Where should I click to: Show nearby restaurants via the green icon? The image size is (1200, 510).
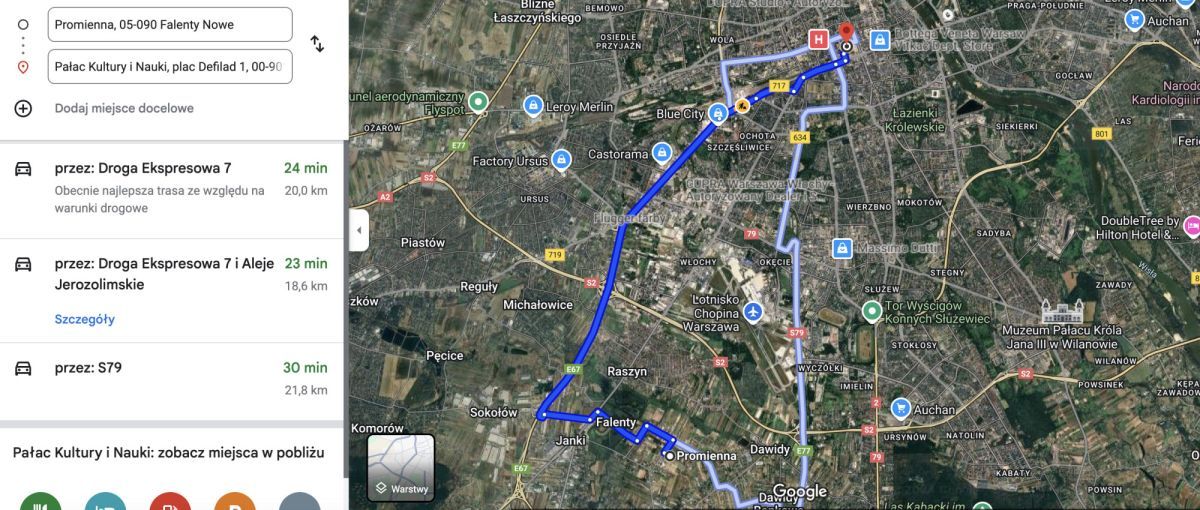[40, 503]
